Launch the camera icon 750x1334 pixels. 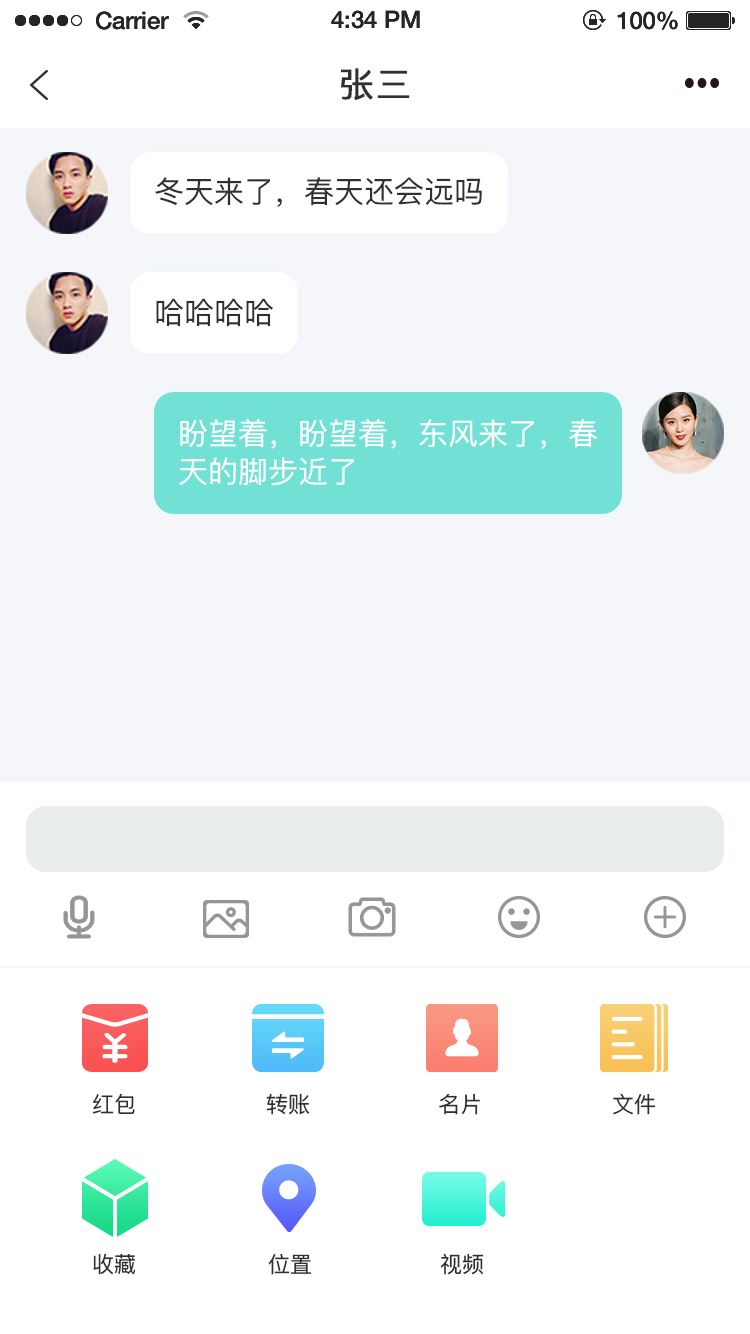pyautogui.click(x=372, y=917)
